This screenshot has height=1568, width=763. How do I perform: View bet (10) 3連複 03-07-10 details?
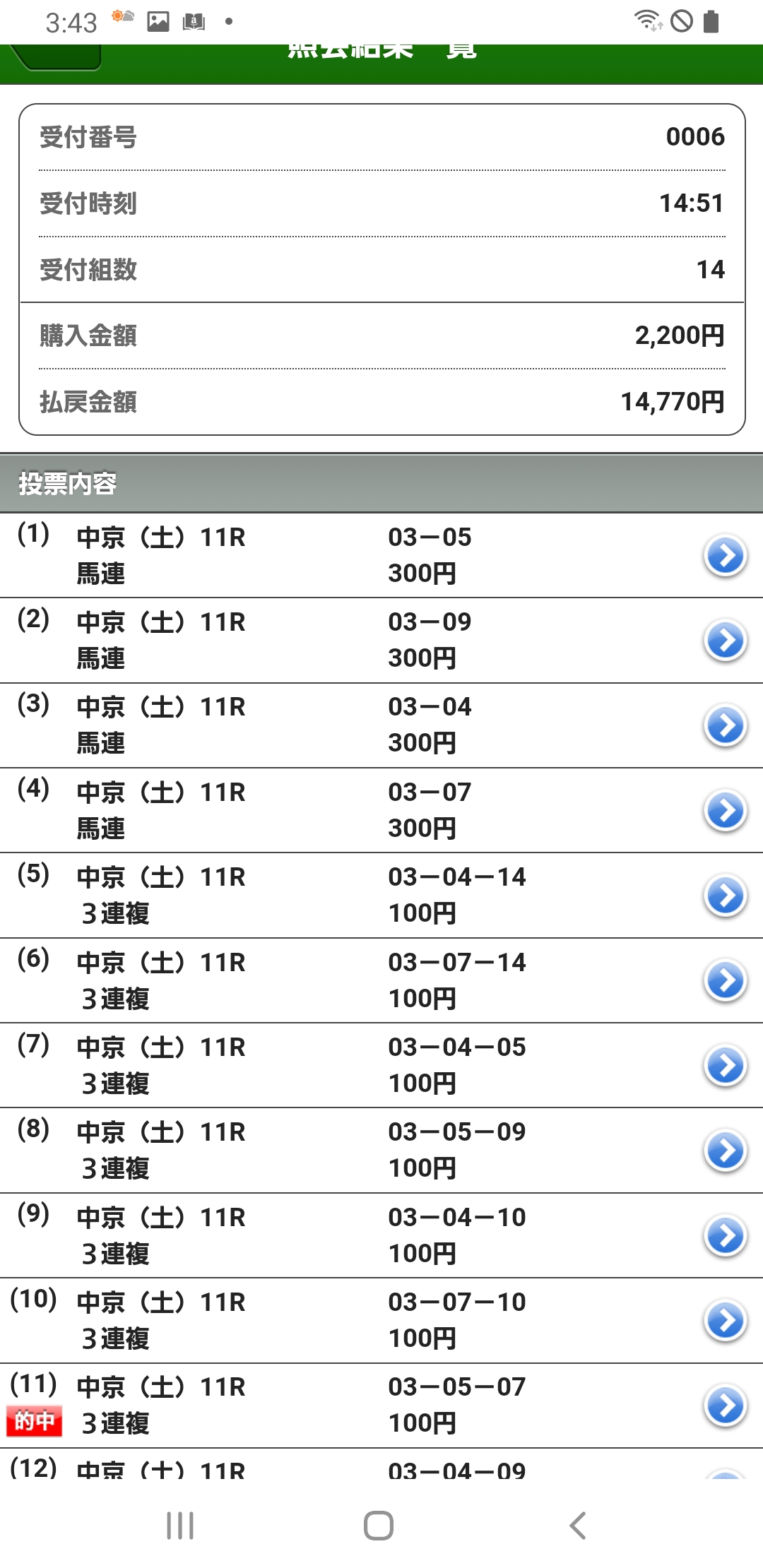click(725, 1320)
